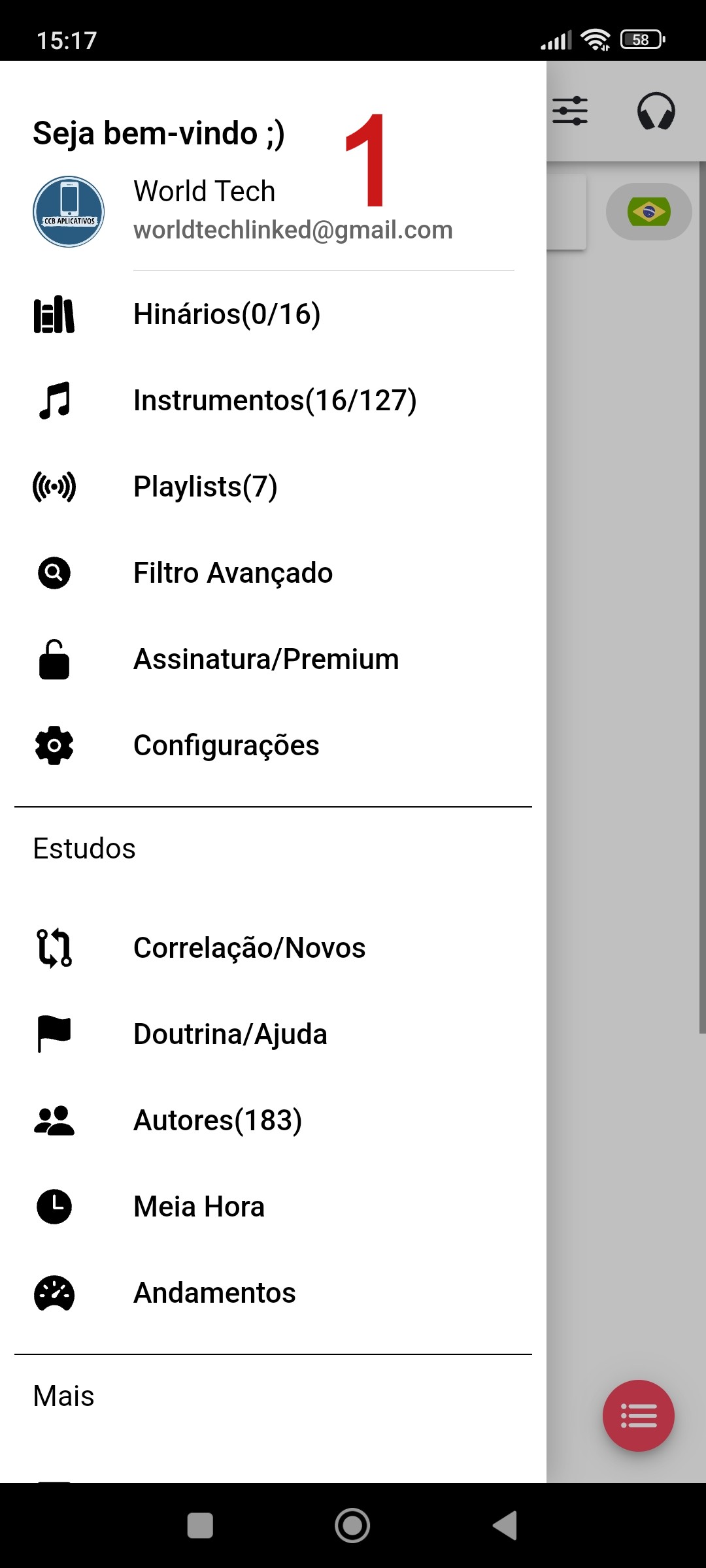This screenshot has width=706, height=1568.
Task: Go back with the system back button
Action: coord(505,1526)
